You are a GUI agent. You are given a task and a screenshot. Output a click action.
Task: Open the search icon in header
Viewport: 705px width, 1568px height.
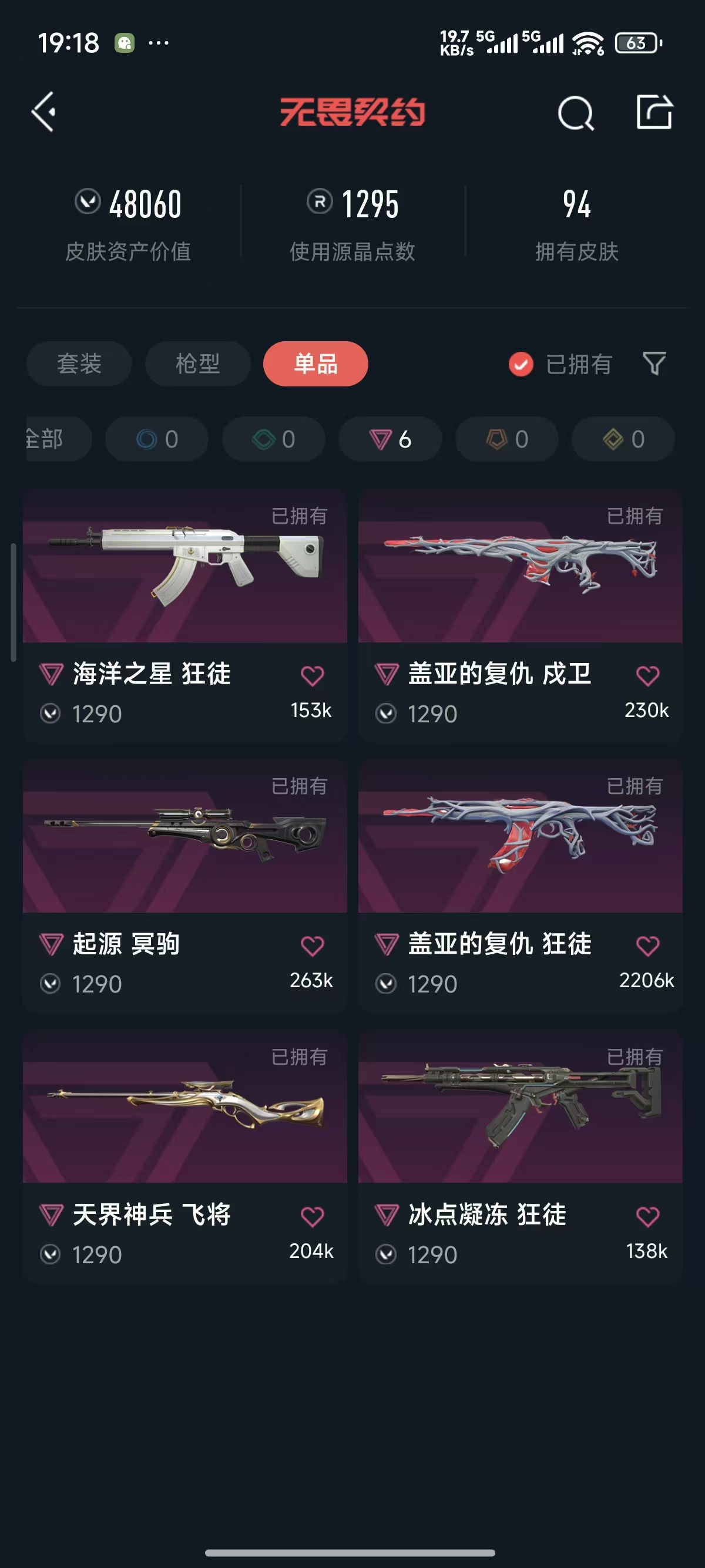pos(575,113)
